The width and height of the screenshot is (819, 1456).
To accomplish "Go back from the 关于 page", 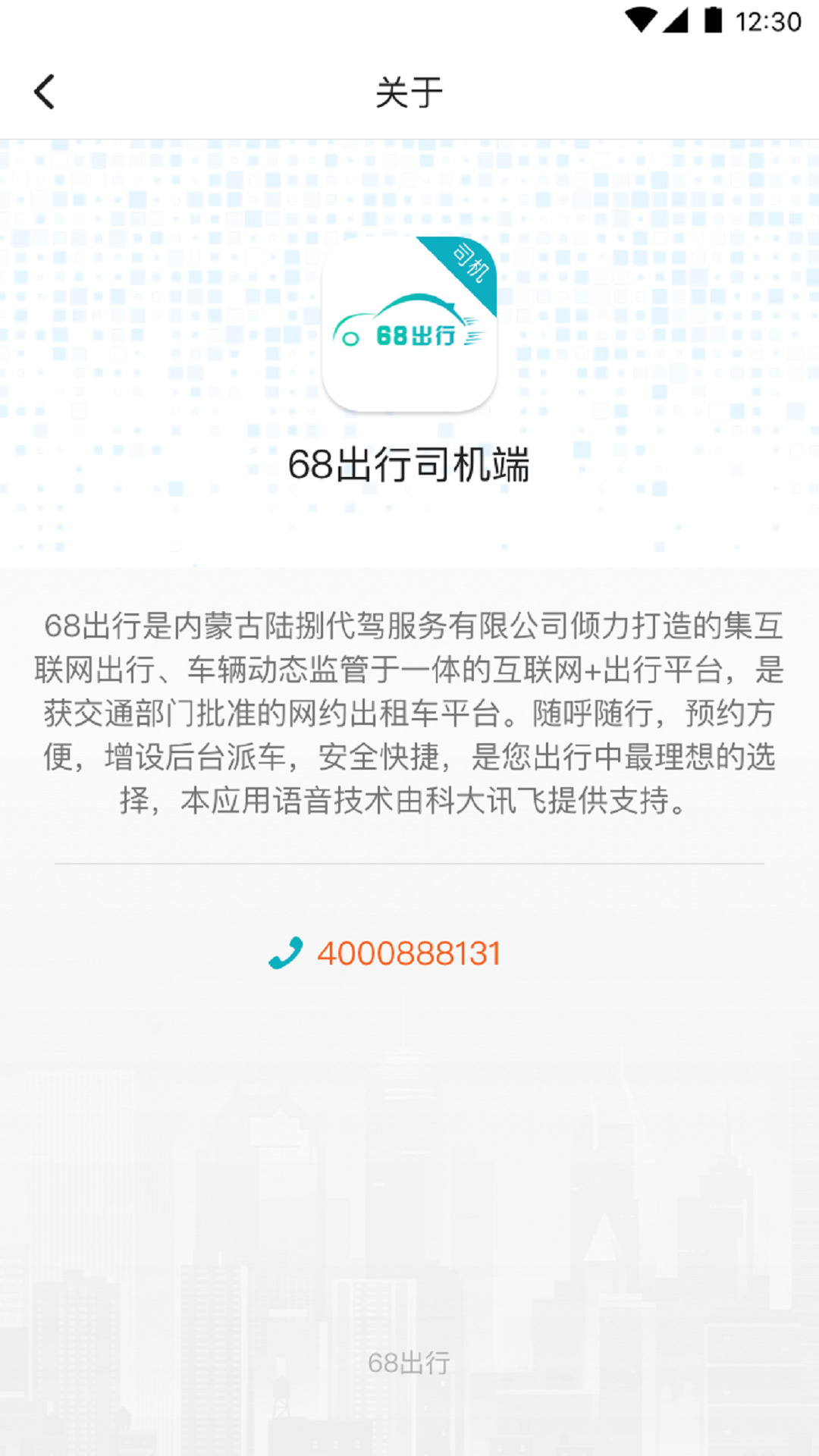I will click(45, 93).
